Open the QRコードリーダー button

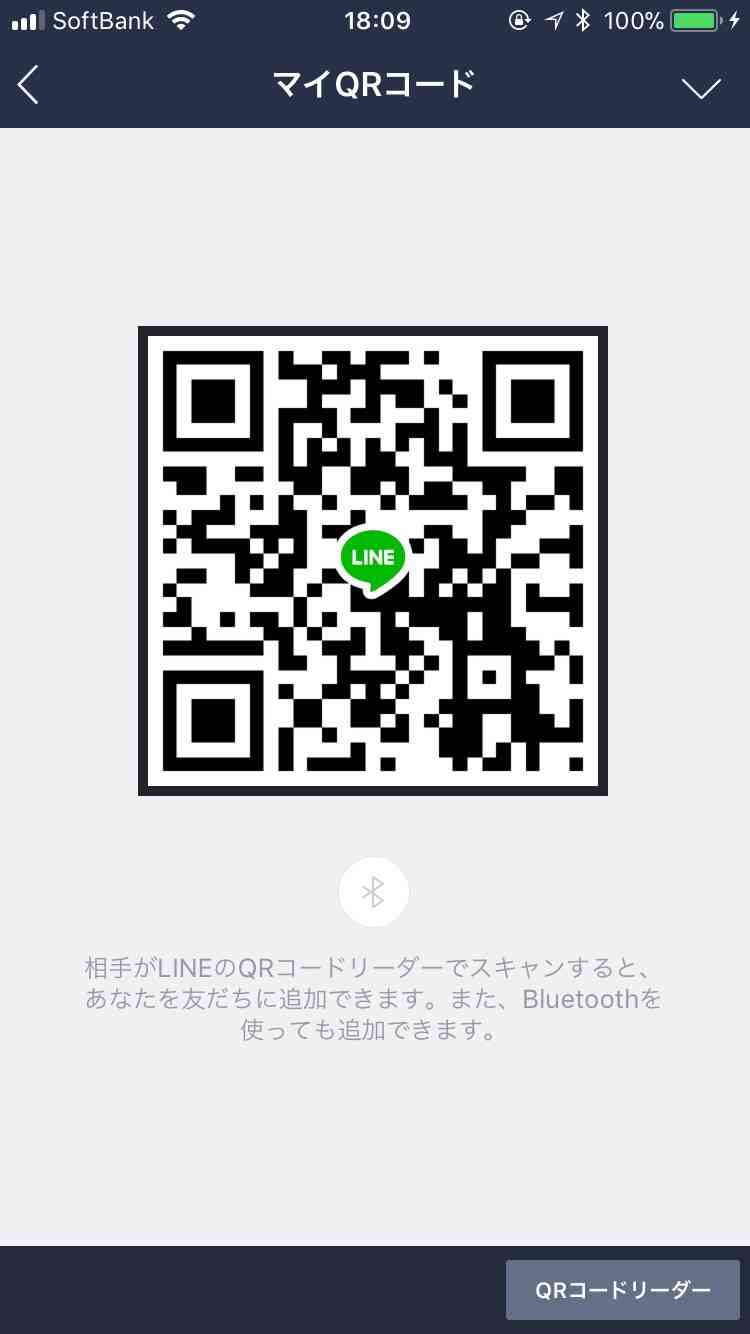(623, 1290)
